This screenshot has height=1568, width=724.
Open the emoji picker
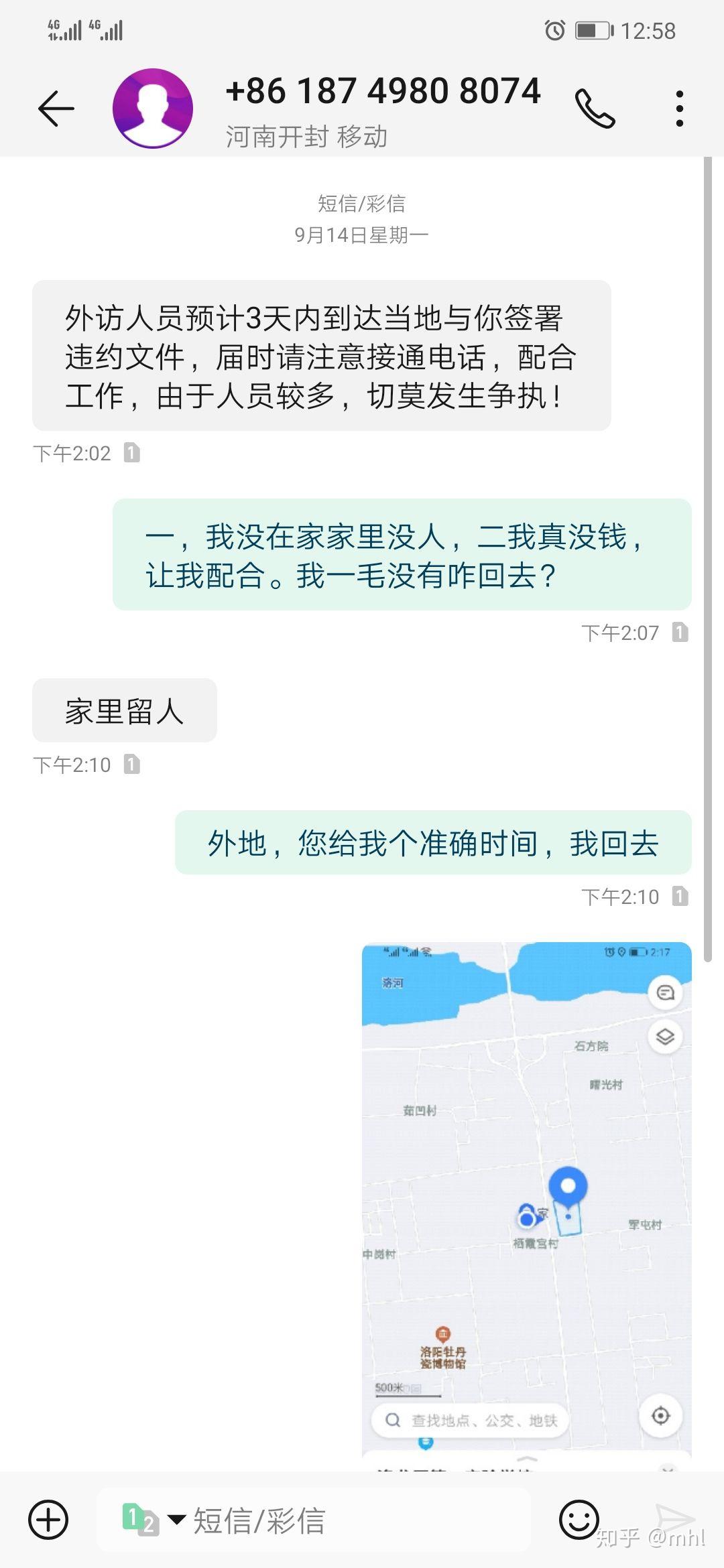[579, 1520]
